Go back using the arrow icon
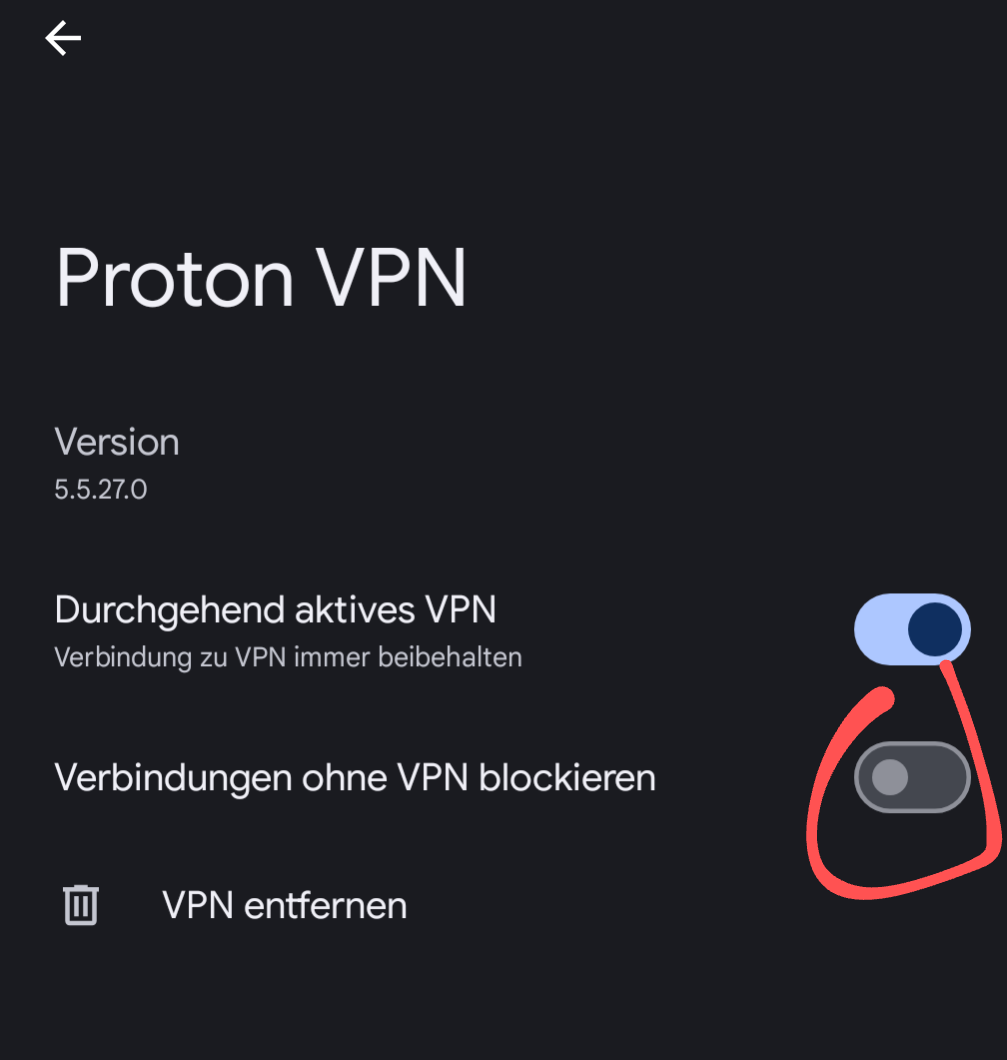 [63, 39]
